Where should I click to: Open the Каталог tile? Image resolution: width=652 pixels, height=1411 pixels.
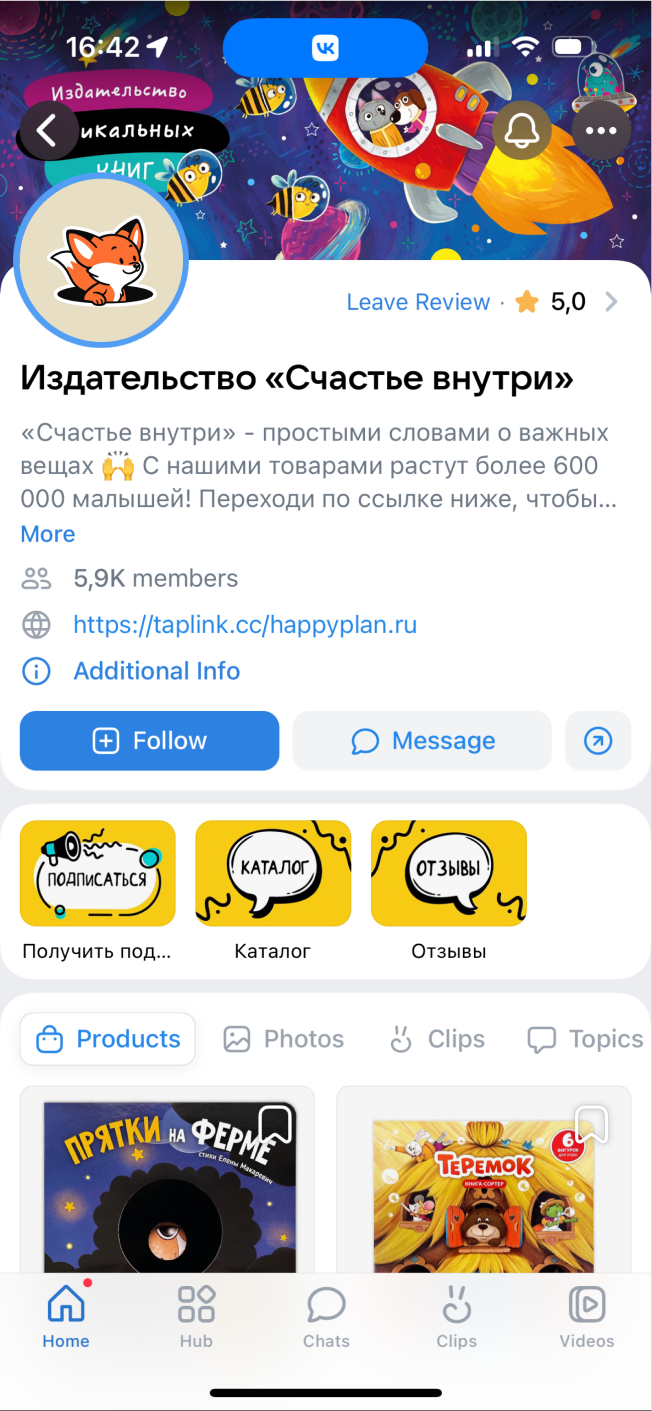click(x=273, y=873)
